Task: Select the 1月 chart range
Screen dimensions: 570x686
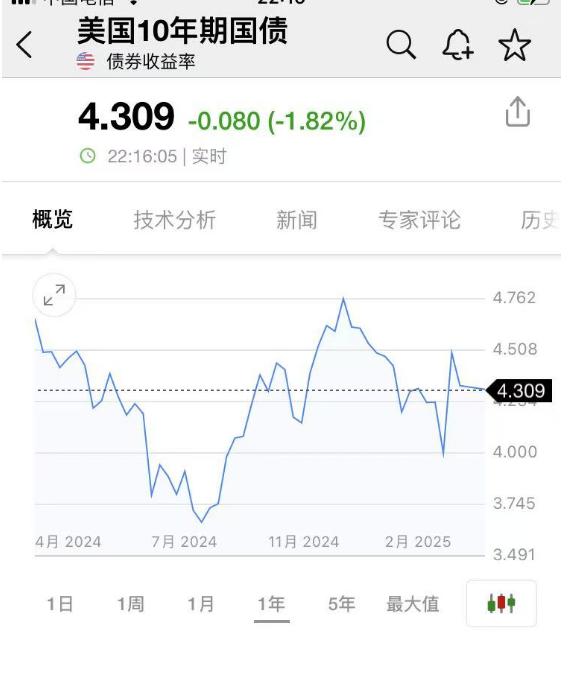Action: (201, 604)
